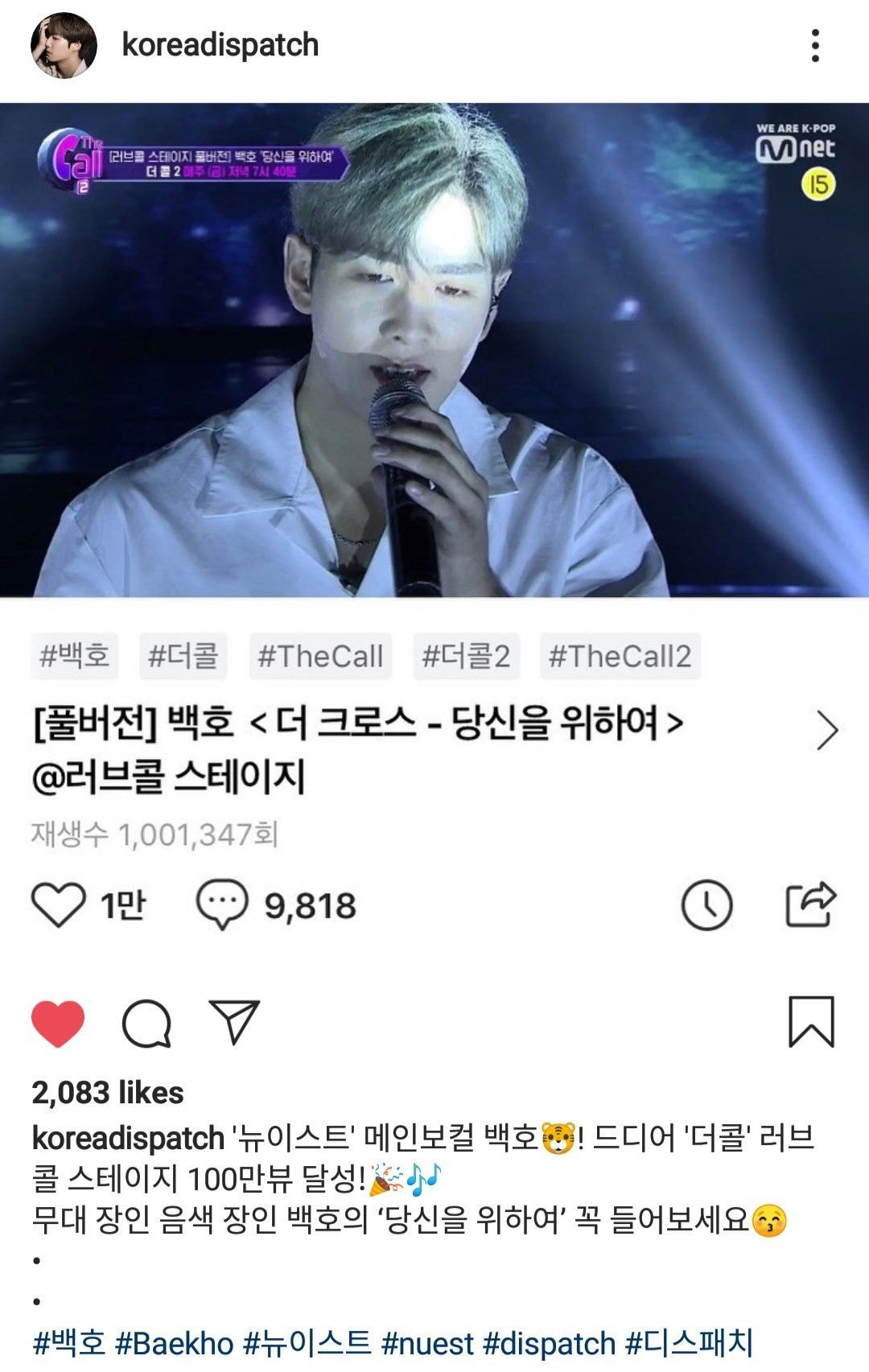
Task: Save this post with the bookmark icon
Action: pyautogui.click(x=810, y=1022)
